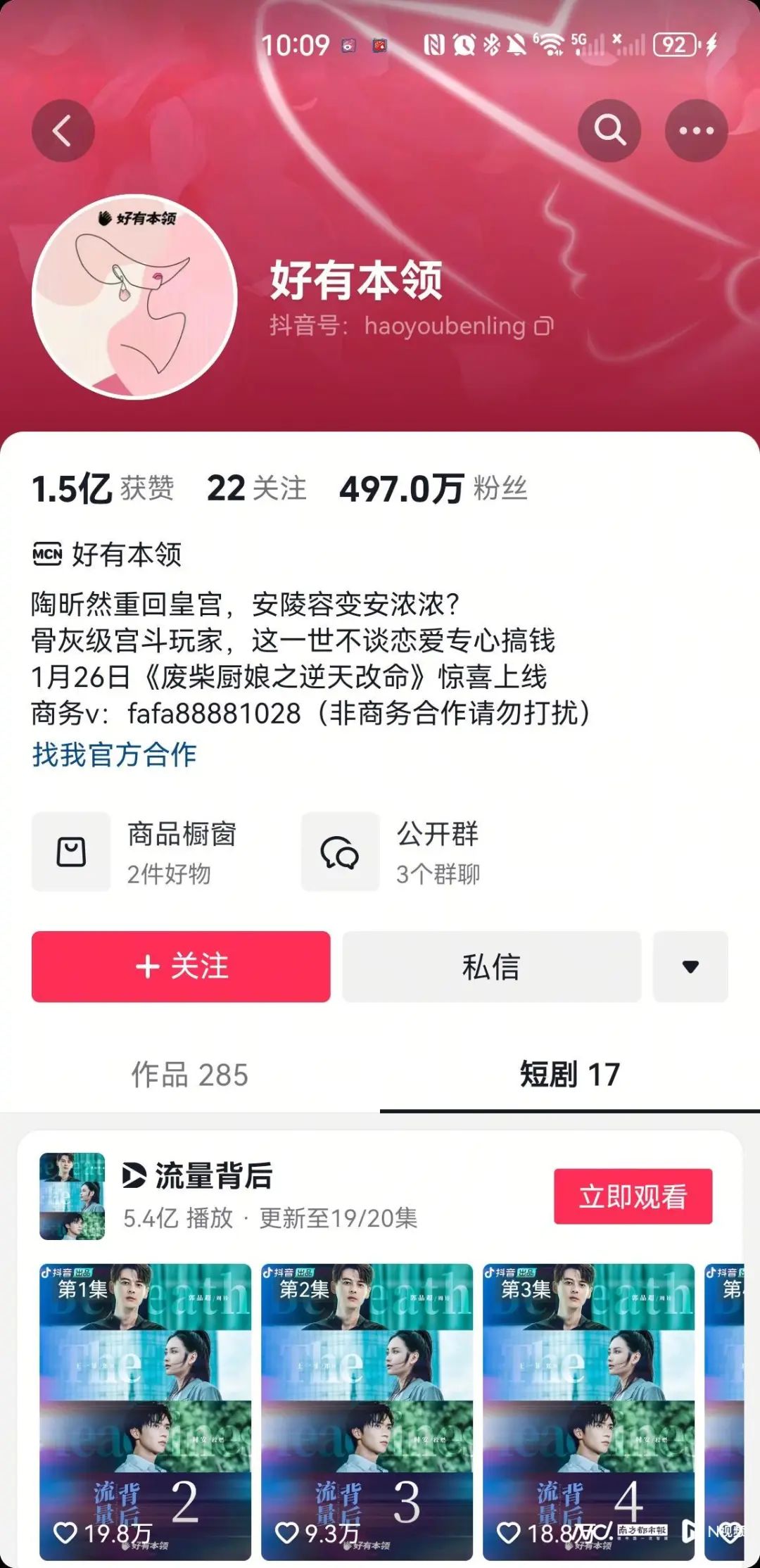Tap 立即观看 for 流量背后
The width and height of the screenshot is (760, 1568).
(x=633, y=1196)
